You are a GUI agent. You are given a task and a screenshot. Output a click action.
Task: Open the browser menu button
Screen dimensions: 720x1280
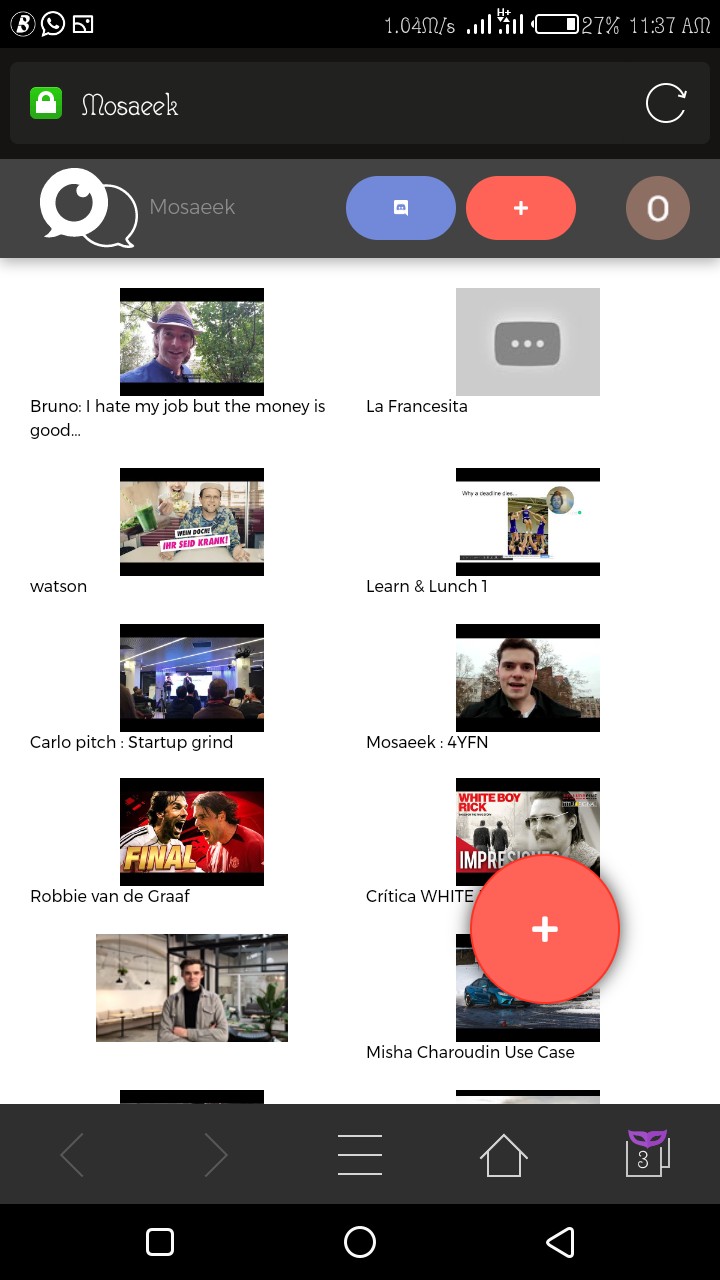coord(360,1155)
